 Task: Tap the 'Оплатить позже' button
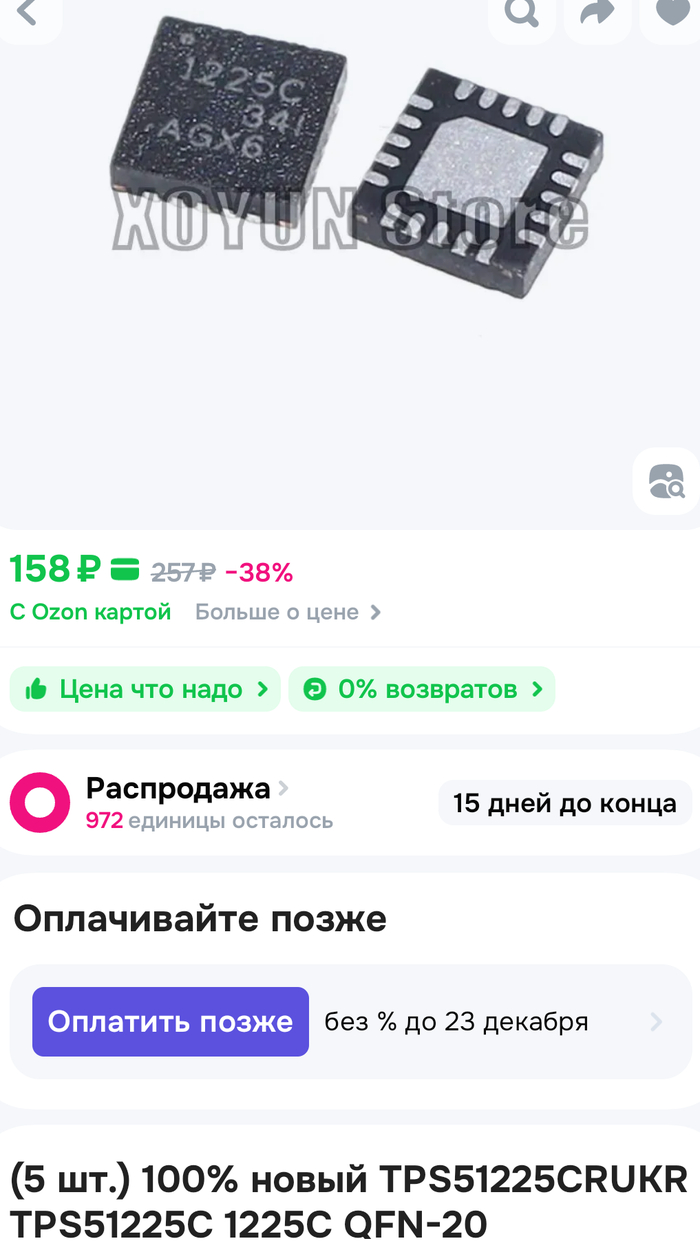(x=170, y=1021)
